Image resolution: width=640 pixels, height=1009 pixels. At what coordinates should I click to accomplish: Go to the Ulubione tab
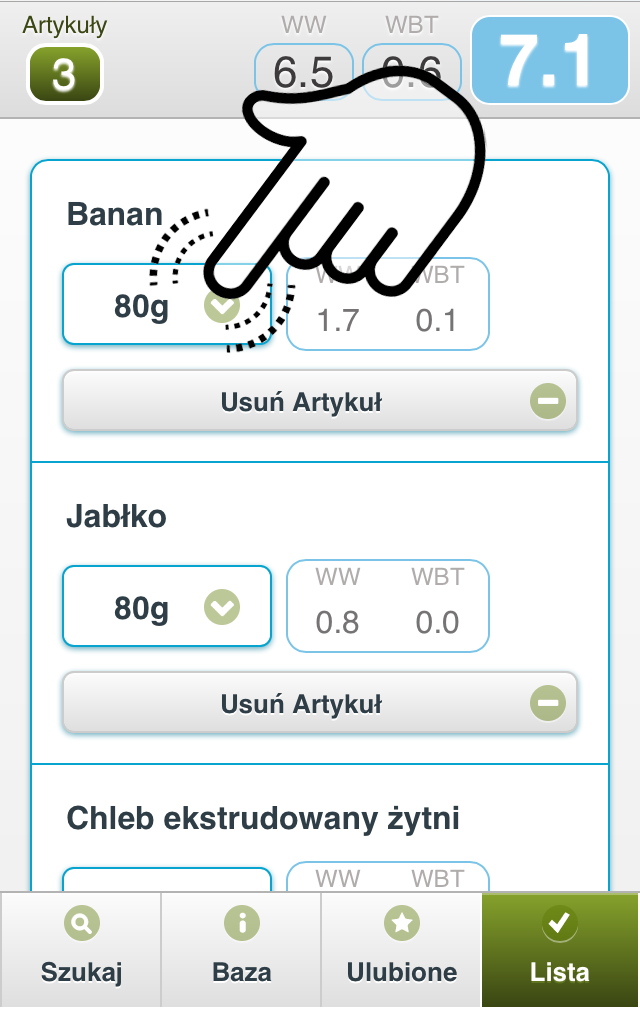[x=401, y=949]
